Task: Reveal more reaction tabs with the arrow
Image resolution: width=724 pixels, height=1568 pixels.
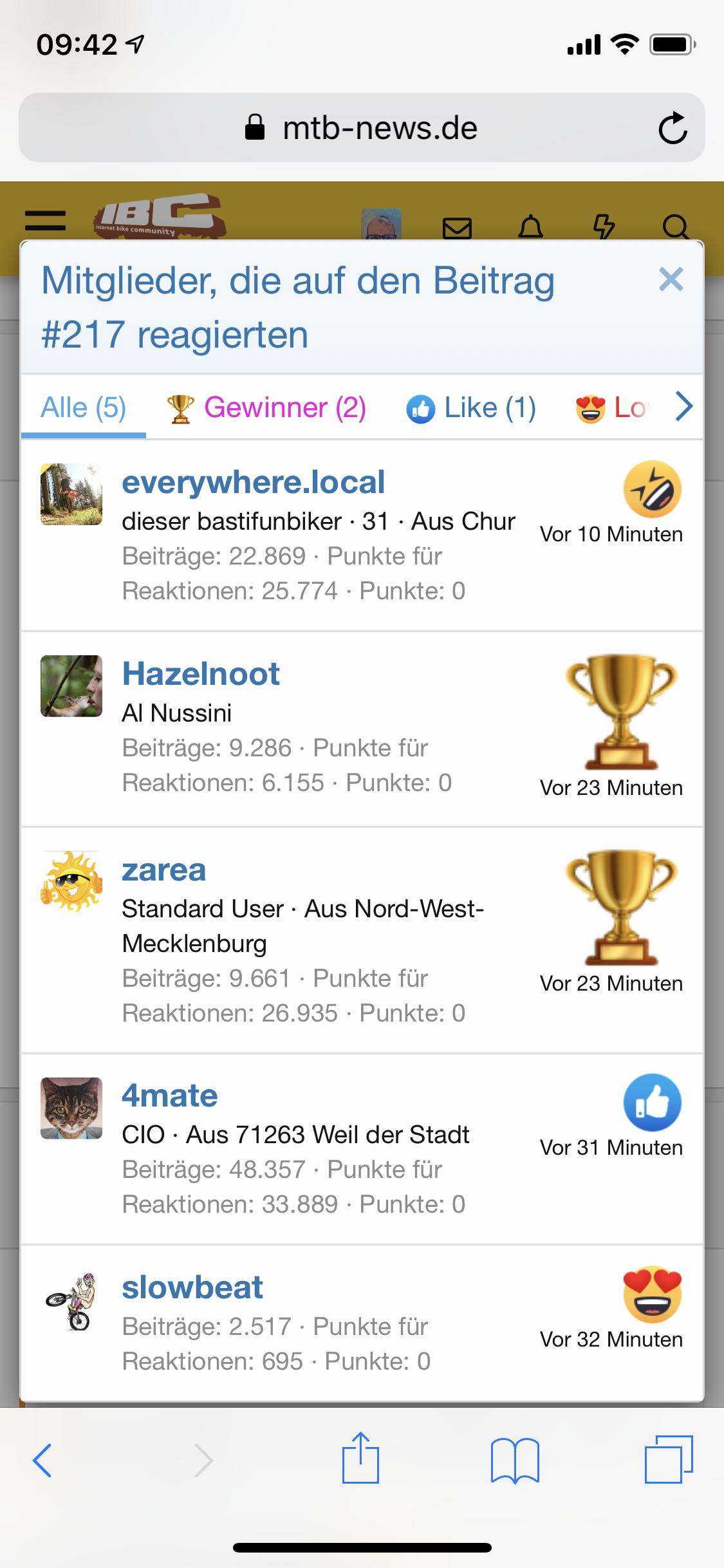Action: [x=684, y=407]
